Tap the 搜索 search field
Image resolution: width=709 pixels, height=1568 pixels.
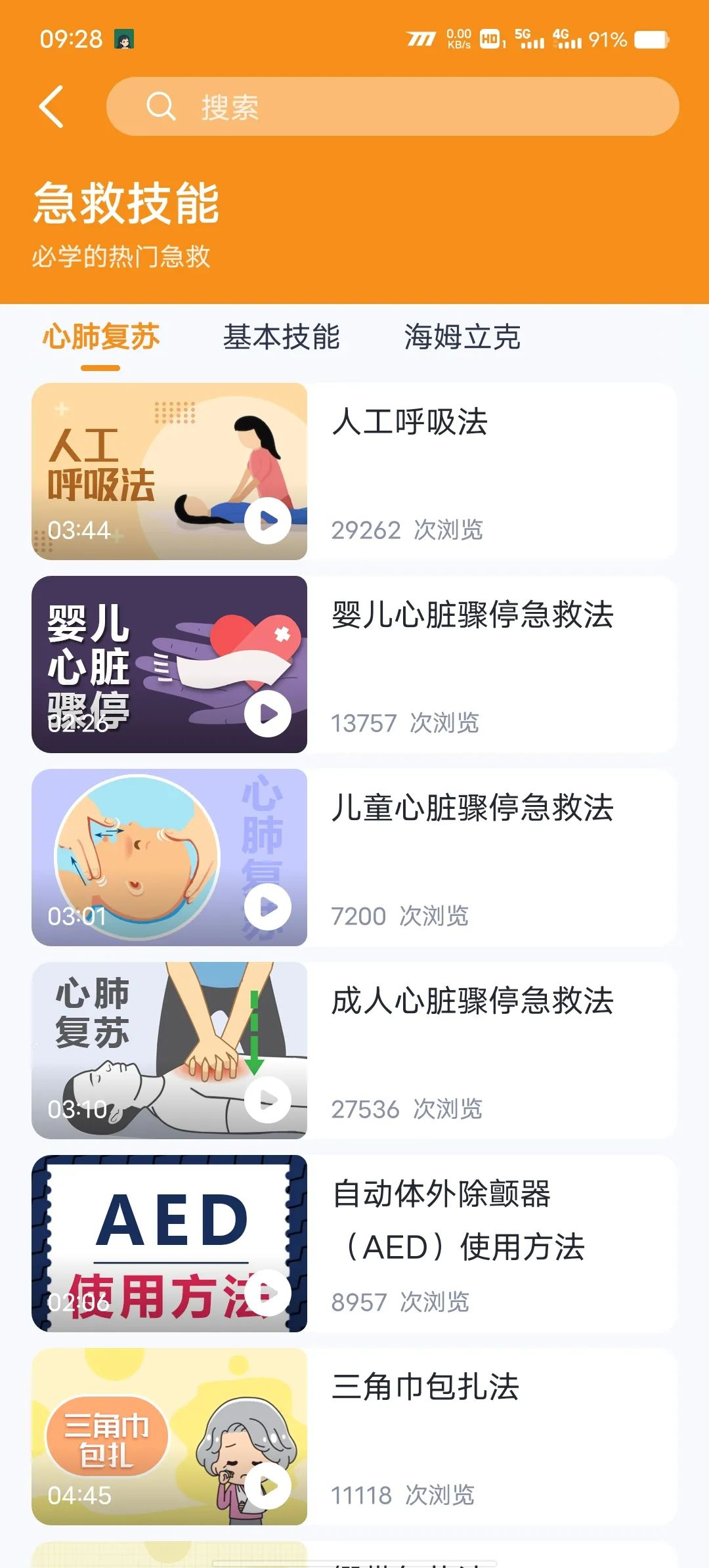(x=393, y=106)
